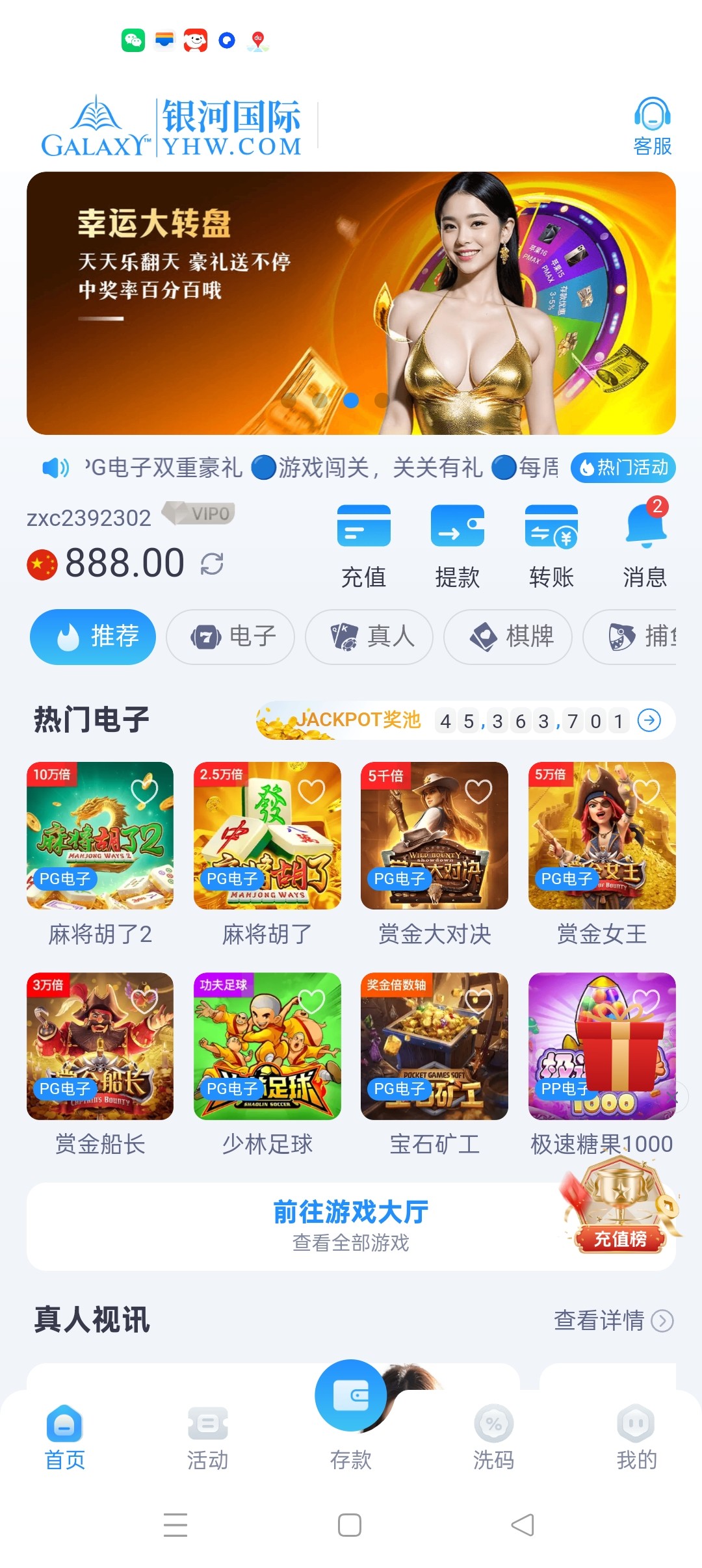702x1568 pixels.
Task: Select the 电子 category chip
Action: 231,636
